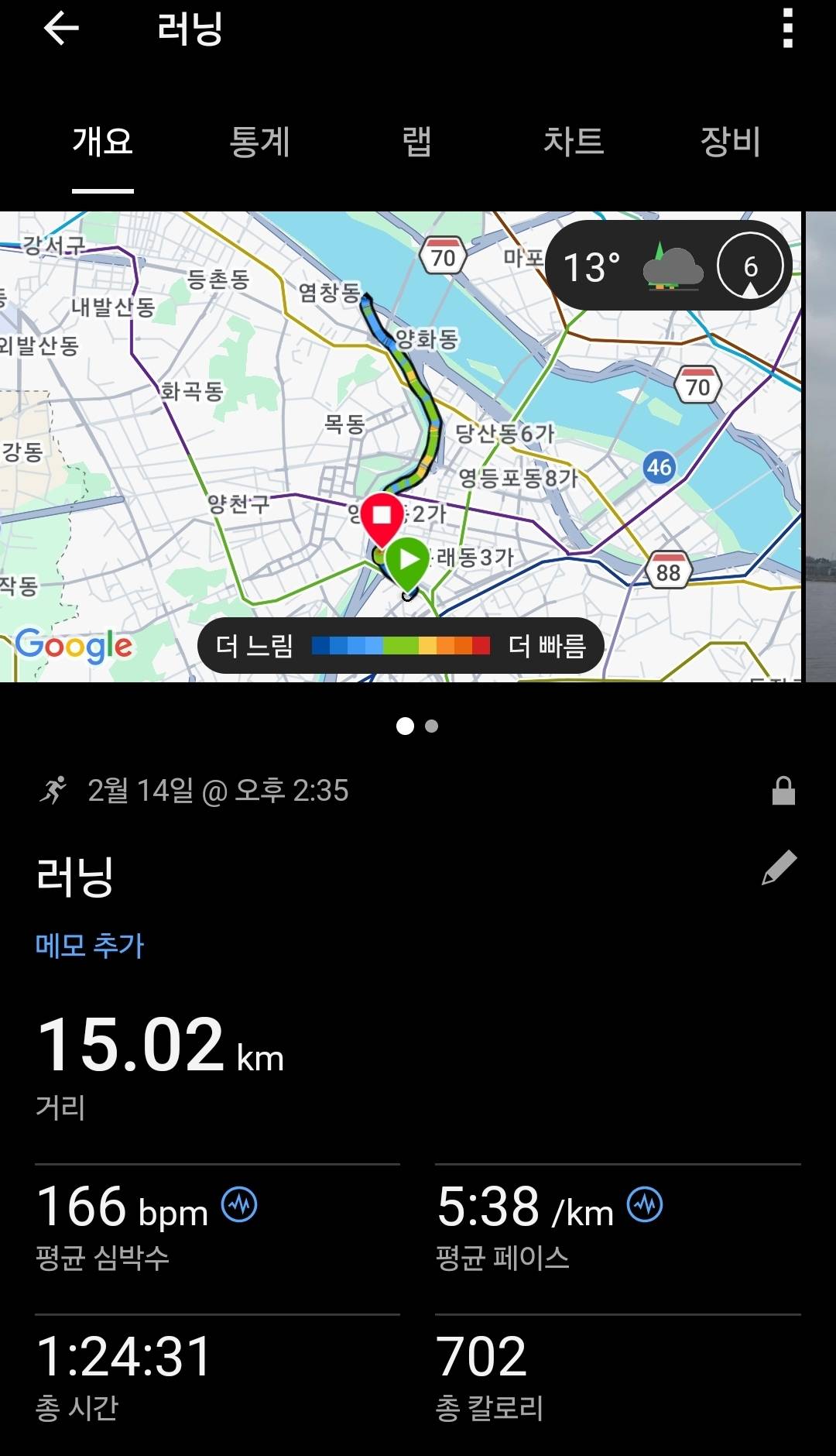Image resolution: width=836 pixels, height=1456 pixels.
Task: Toggle the privacy lock icon
Action: (x=784, y=790)
